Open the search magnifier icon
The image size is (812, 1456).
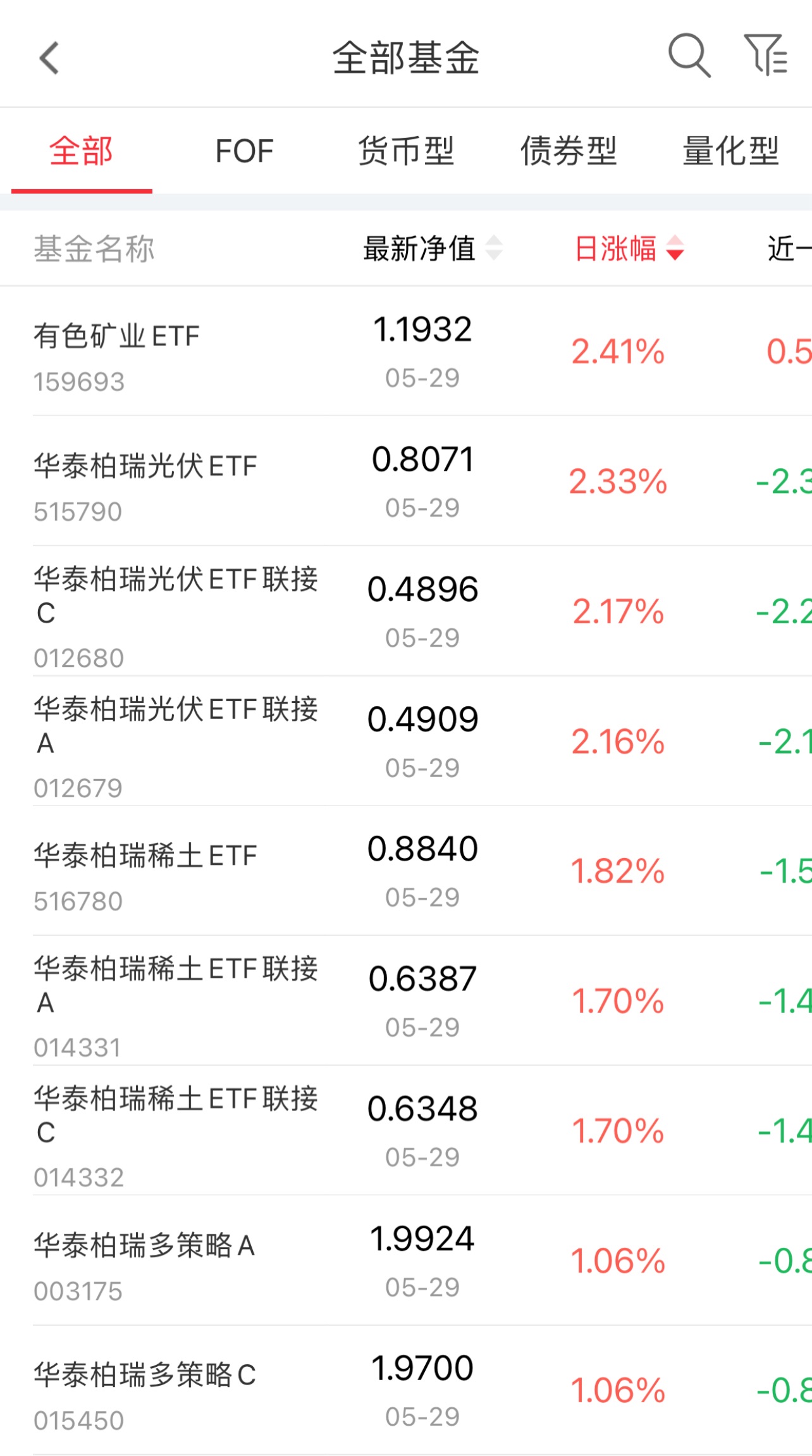(x=689, y=56)
